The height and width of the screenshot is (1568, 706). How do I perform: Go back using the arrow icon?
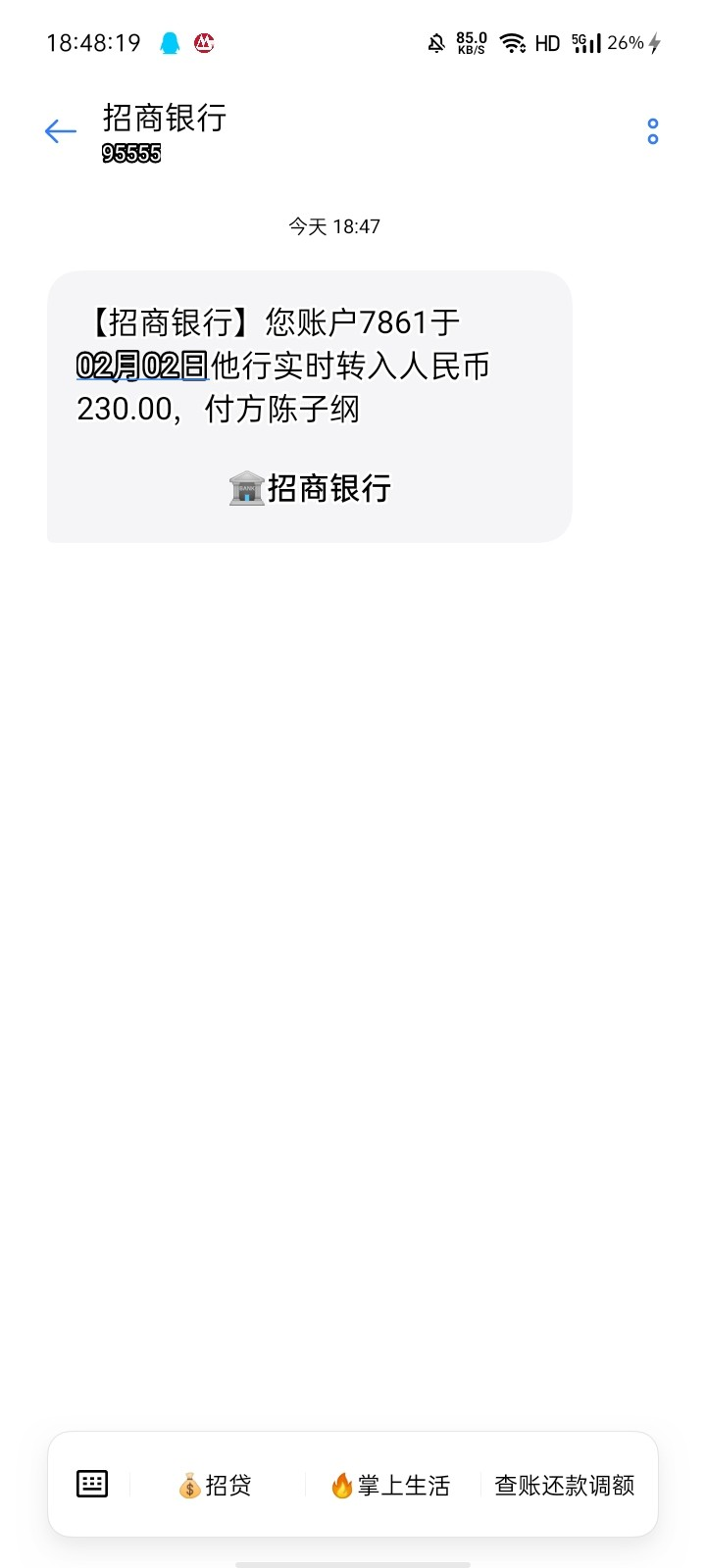[x=61, y=131]
